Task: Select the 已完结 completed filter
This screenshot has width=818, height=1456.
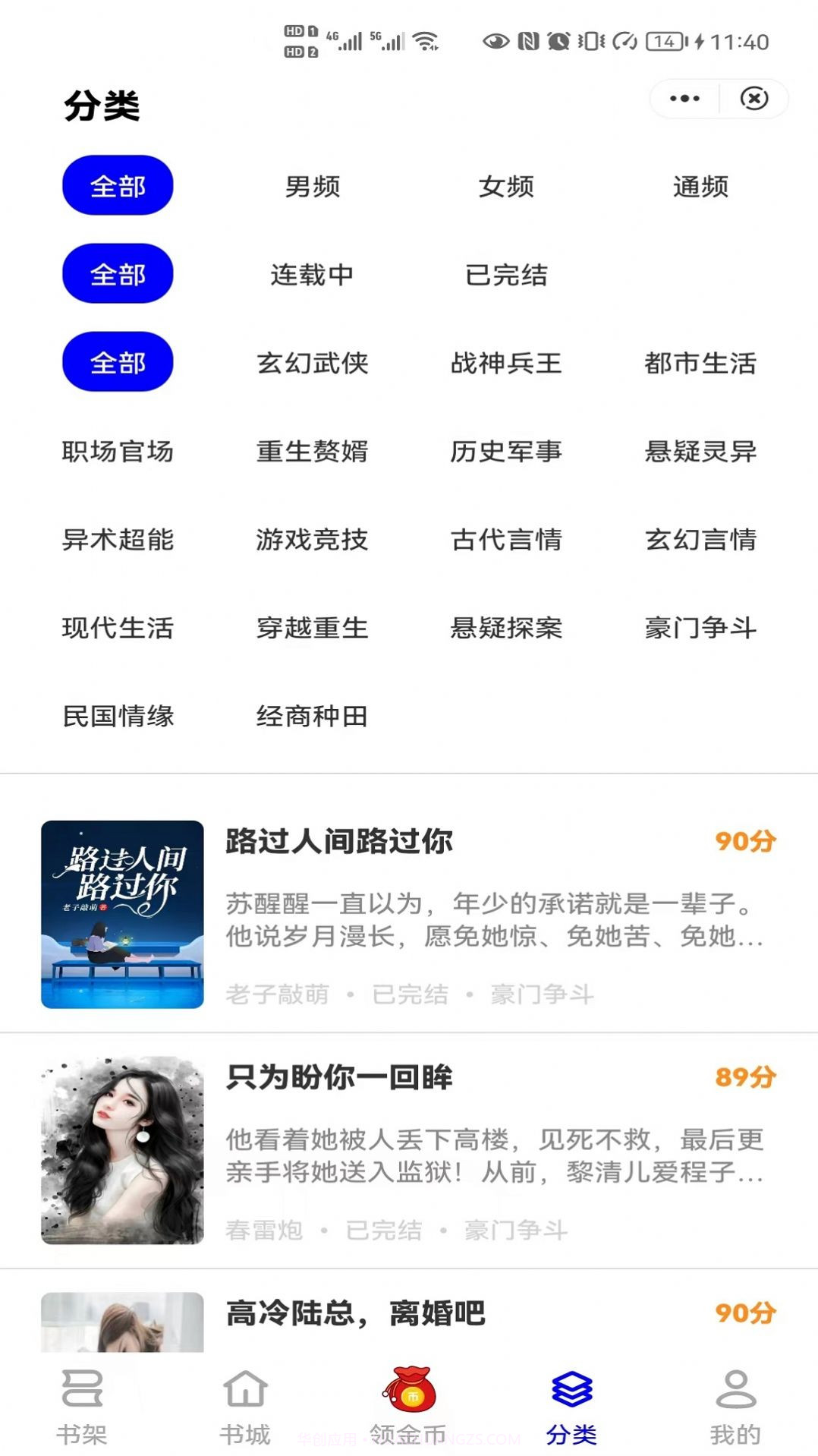Action: click(507, 276)
